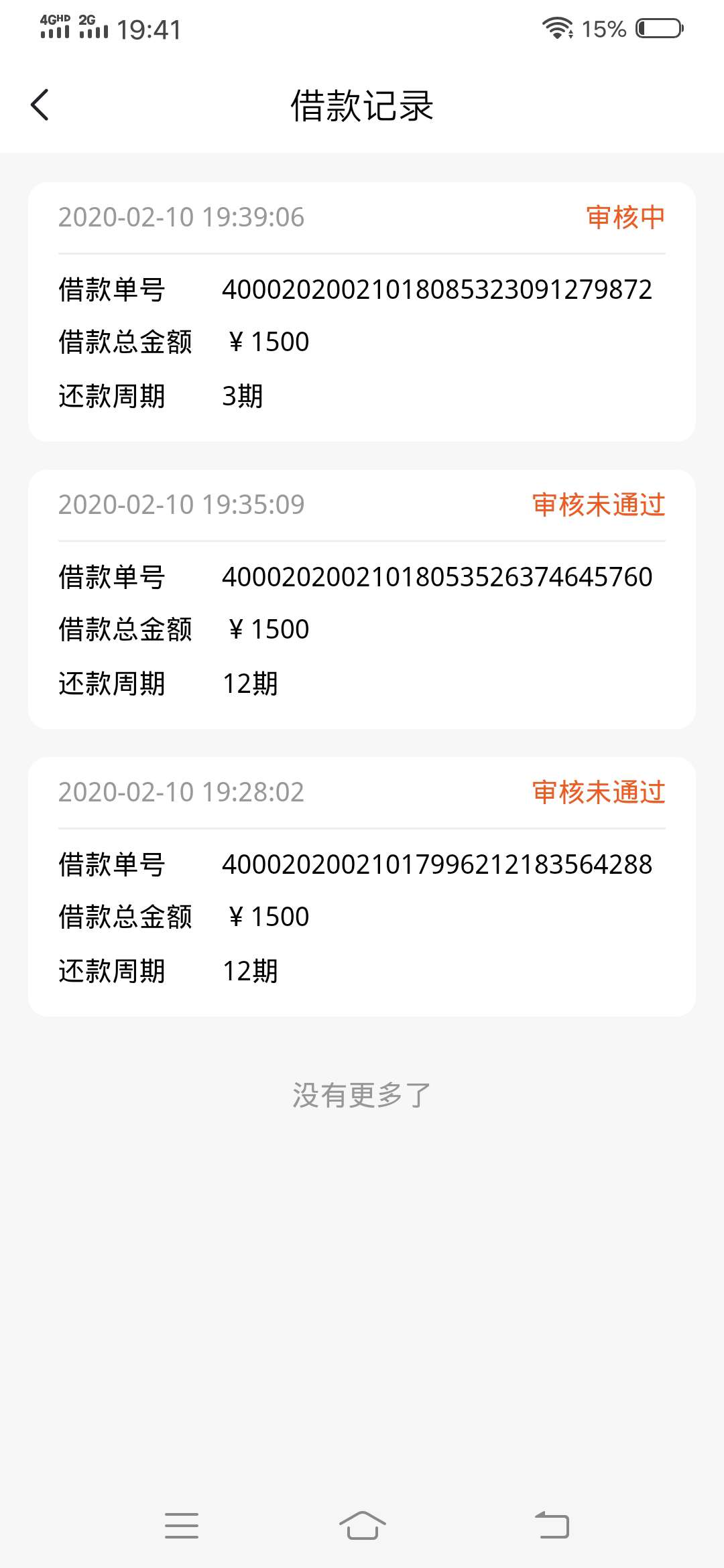Open the loan record from 19:39:06
Screen dimensions: 724x1568
[362, 312]
